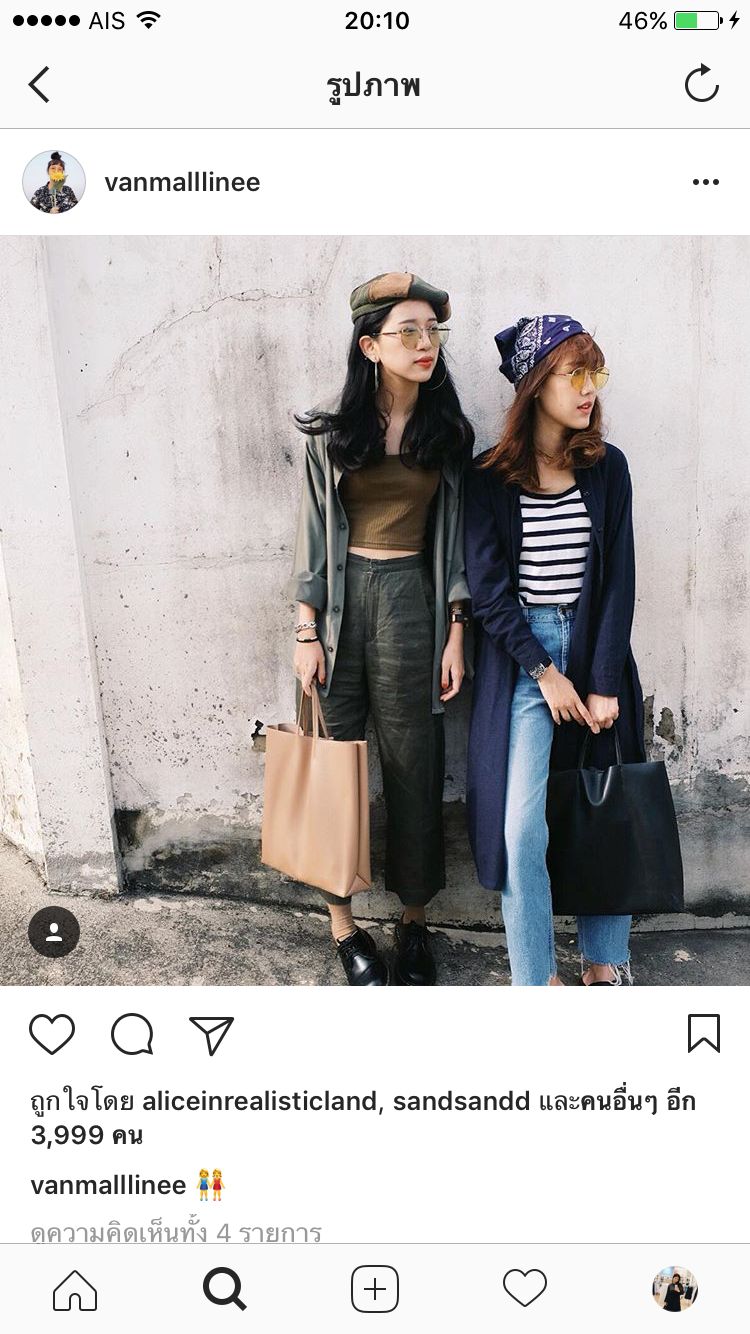View all 4 comments
750x1334 pixels.
point(176,1232)
